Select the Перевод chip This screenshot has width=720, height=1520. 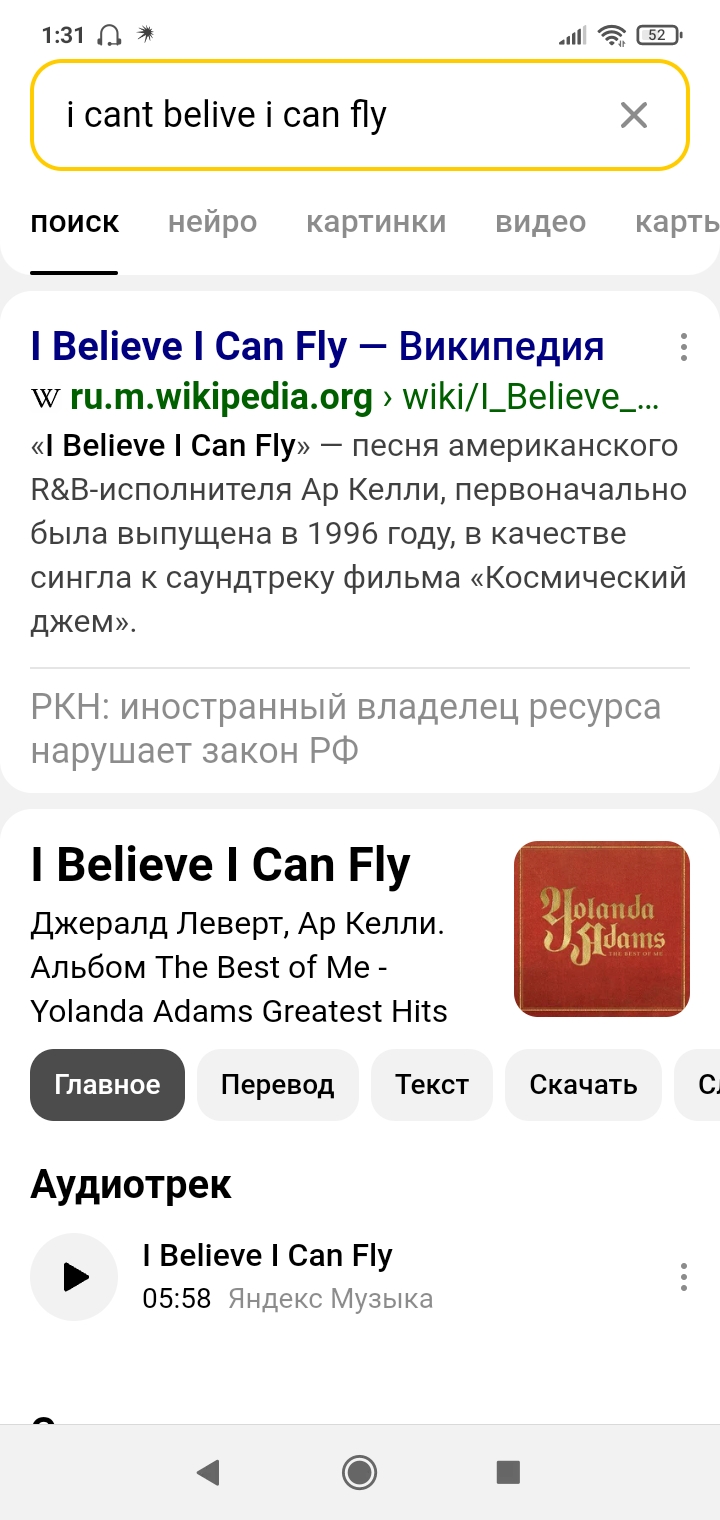coord(277,1085)
